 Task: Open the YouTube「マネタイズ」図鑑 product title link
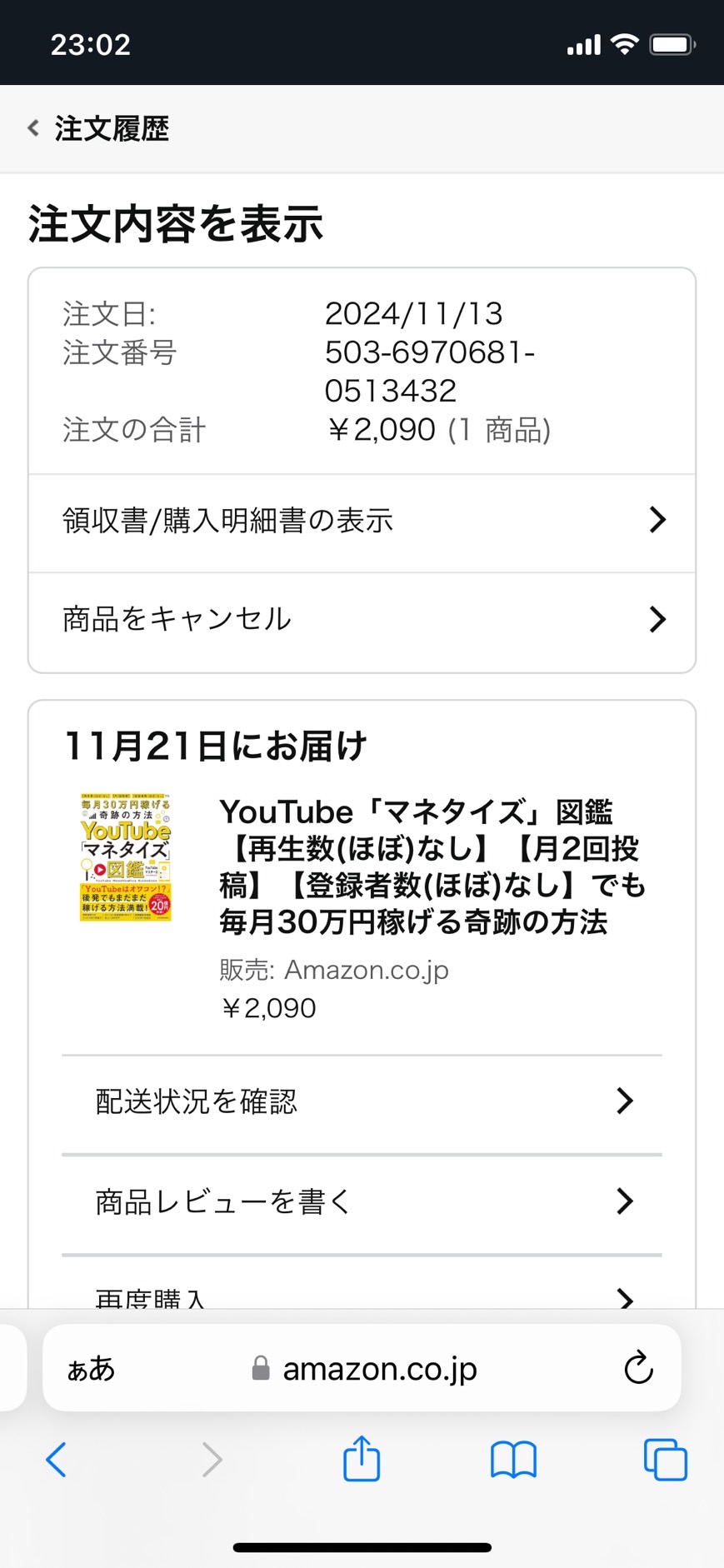(x=432, y=867)
